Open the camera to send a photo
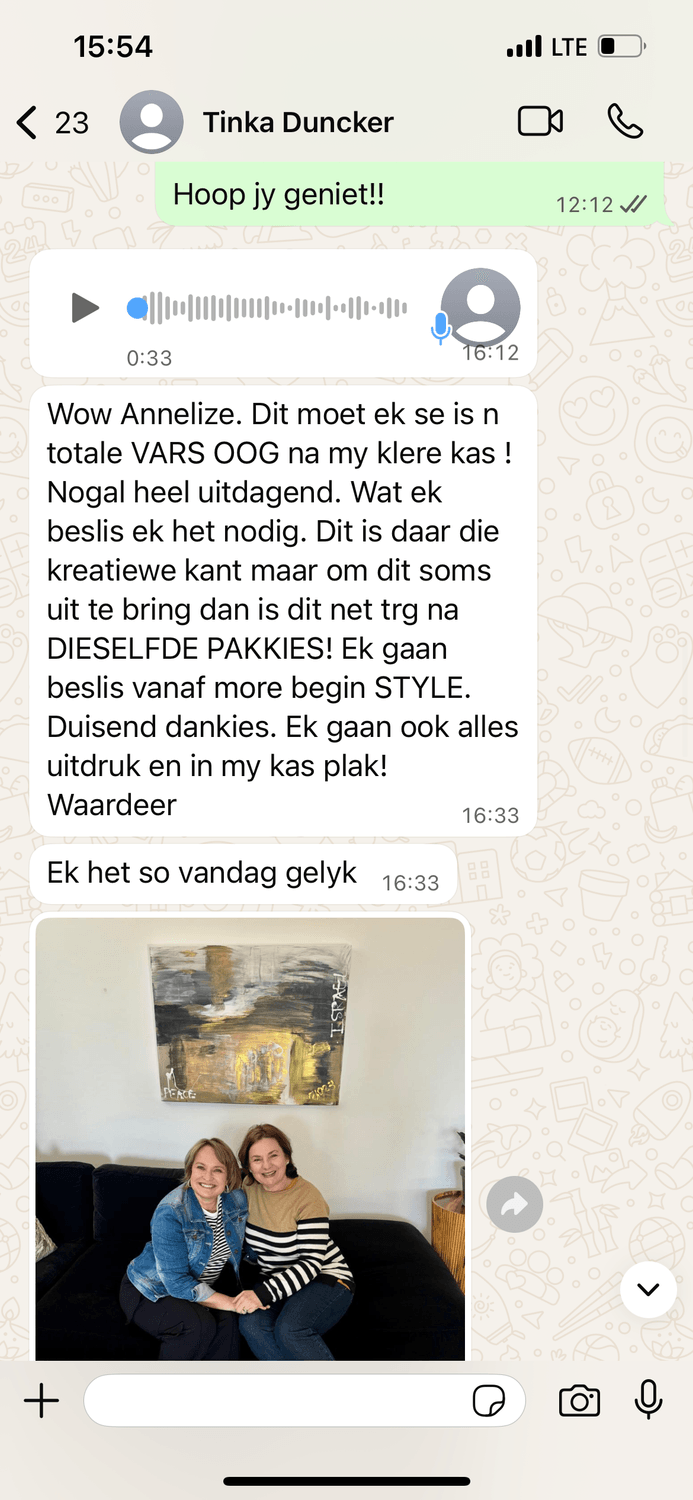The height and width of the screenshot is (1500, 693). [x=579, y=1401]
